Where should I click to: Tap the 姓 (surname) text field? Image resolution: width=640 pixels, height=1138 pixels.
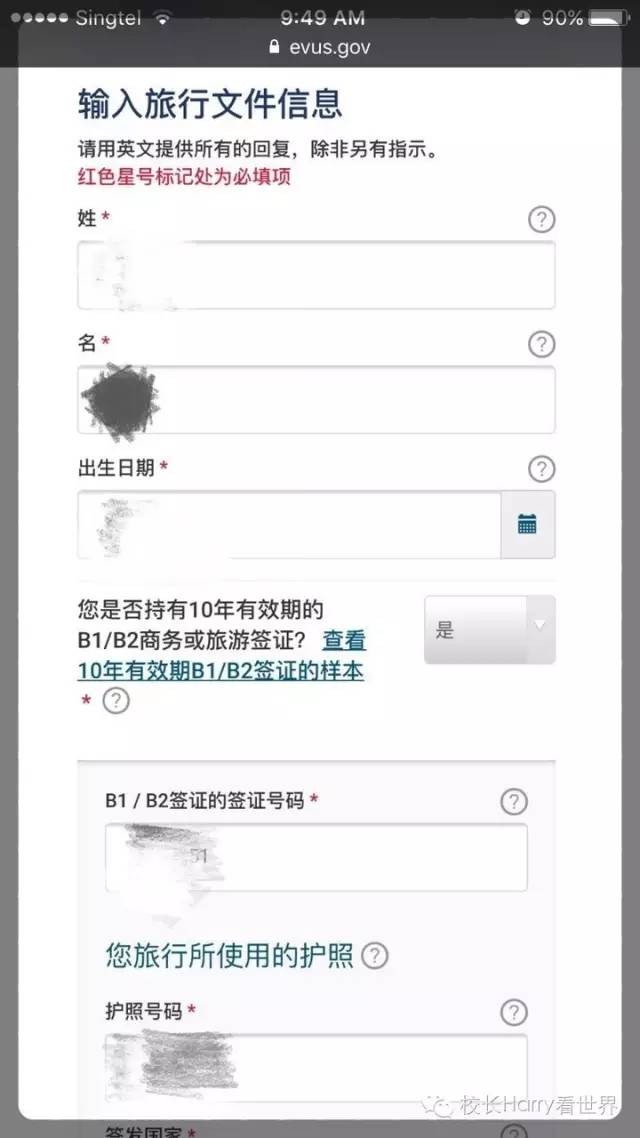pyautogui.click(x=316, y=275)
